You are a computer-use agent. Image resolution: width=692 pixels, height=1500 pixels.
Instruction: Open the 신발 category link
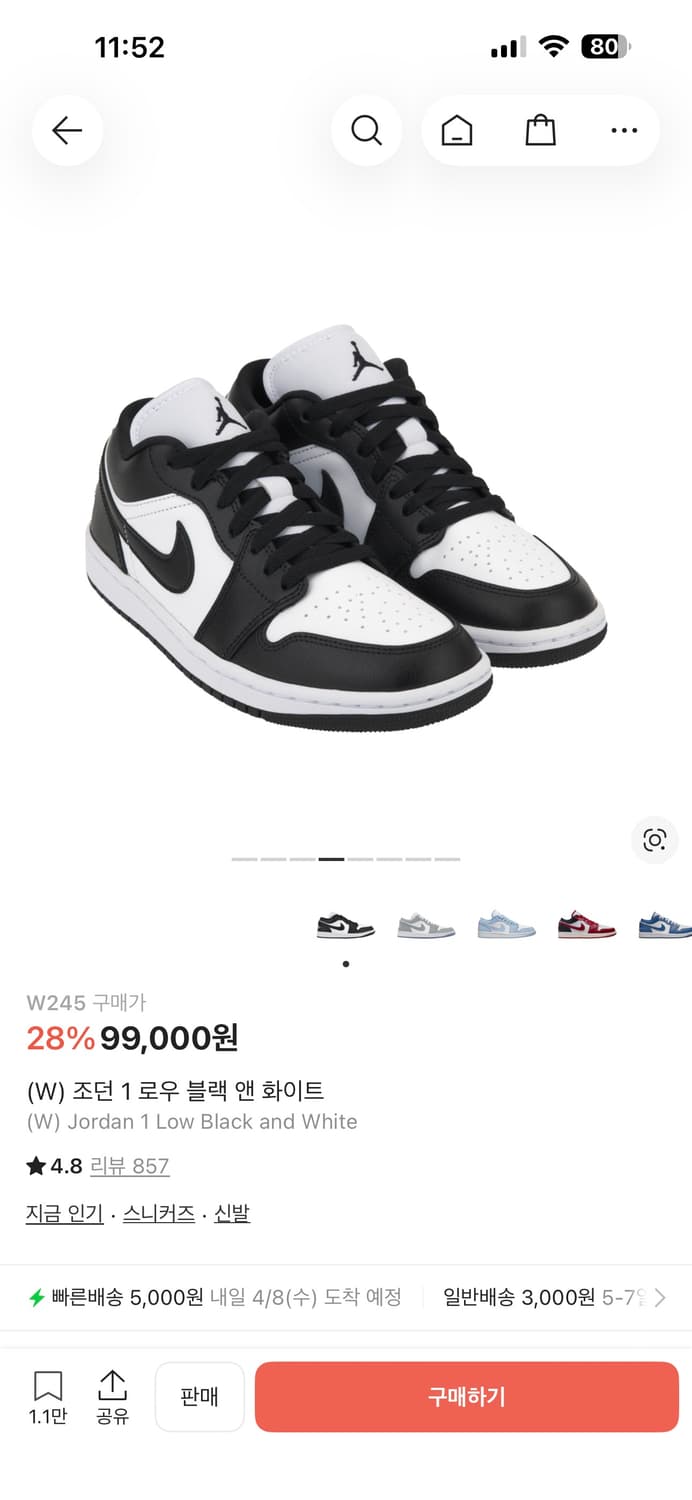[x=232, y=1214]
